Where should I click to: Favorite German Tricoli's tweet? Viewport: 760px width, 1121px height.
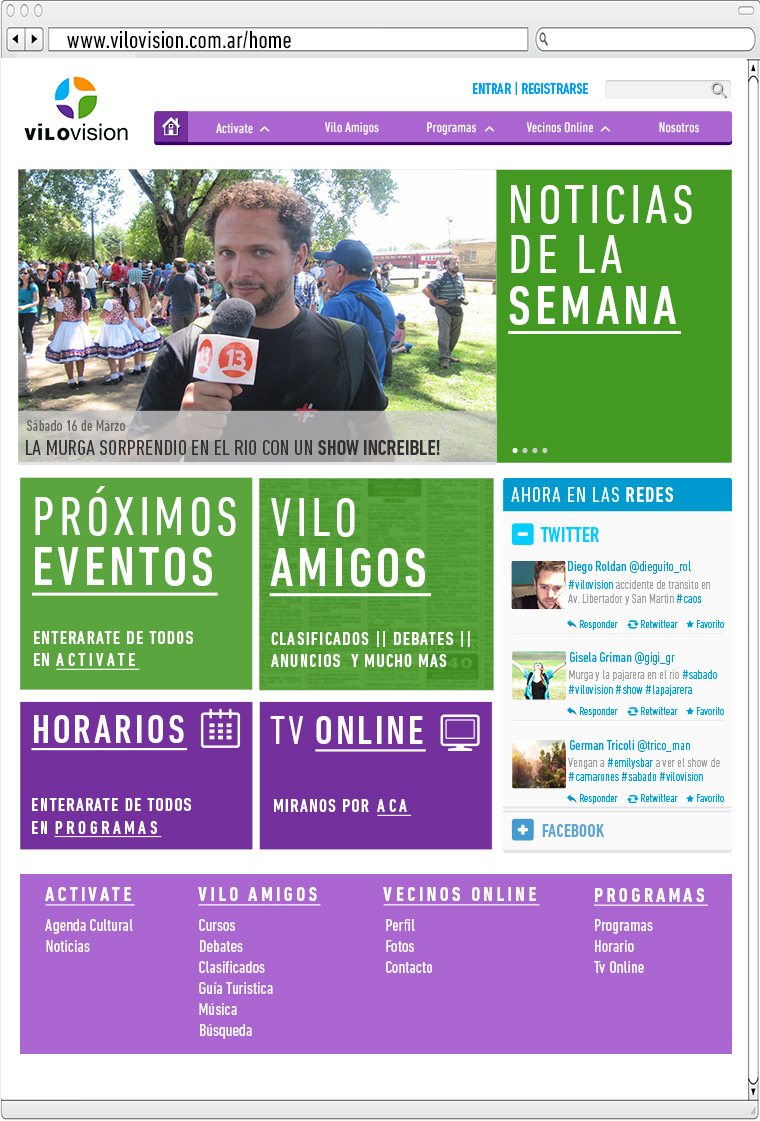[705, 798]
